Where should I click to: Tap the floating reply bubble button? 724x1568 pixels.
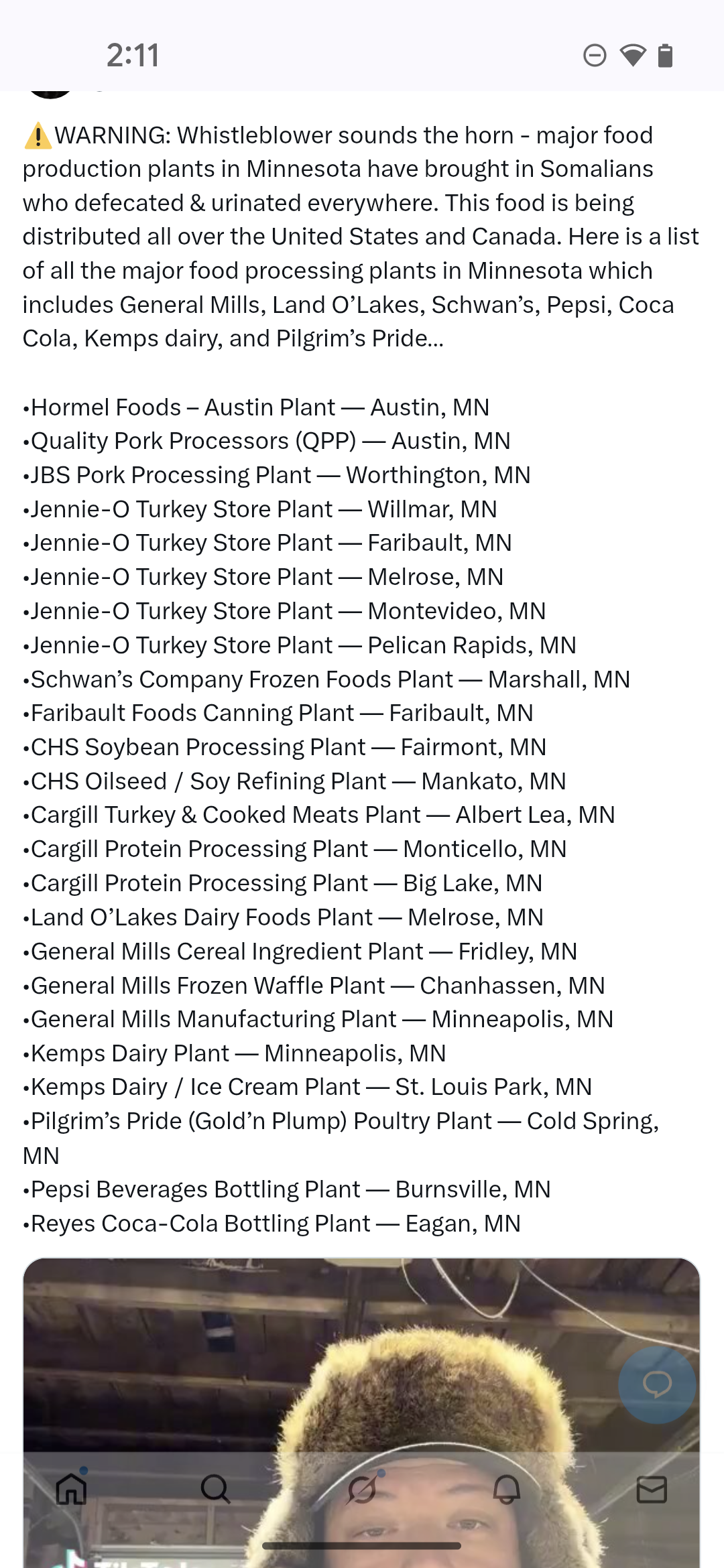[657, 1384]
